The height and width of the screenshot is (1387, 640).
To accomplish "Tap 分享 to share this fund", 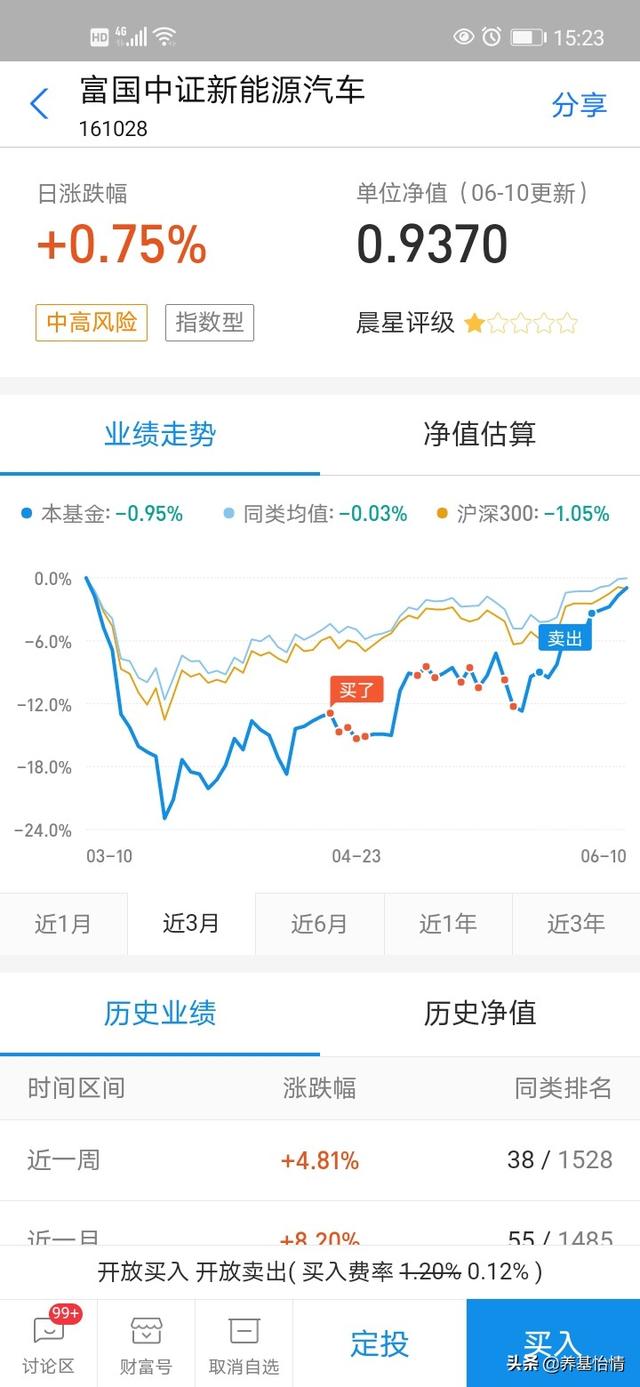I will click(579, 105).
